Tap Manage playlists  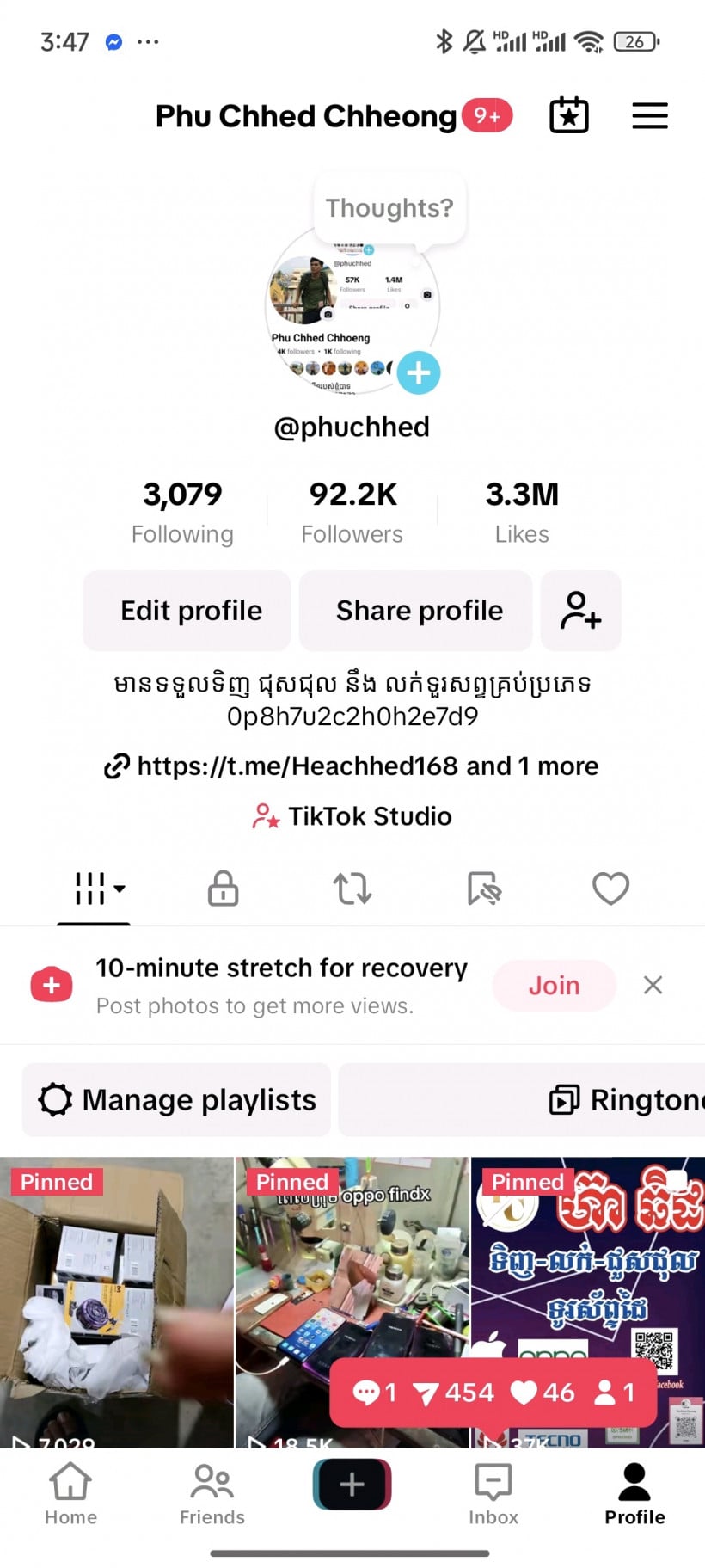pos(177,1100)
